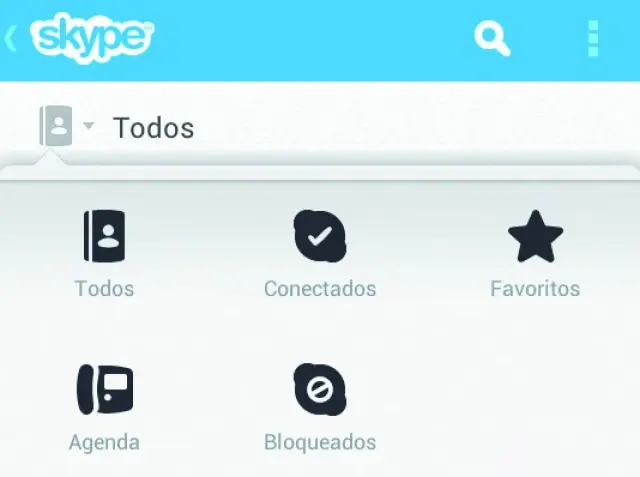Show only Conectados contacts
Image resolution: width=640 pixels, height=477 pixels.
click(320, 253)
